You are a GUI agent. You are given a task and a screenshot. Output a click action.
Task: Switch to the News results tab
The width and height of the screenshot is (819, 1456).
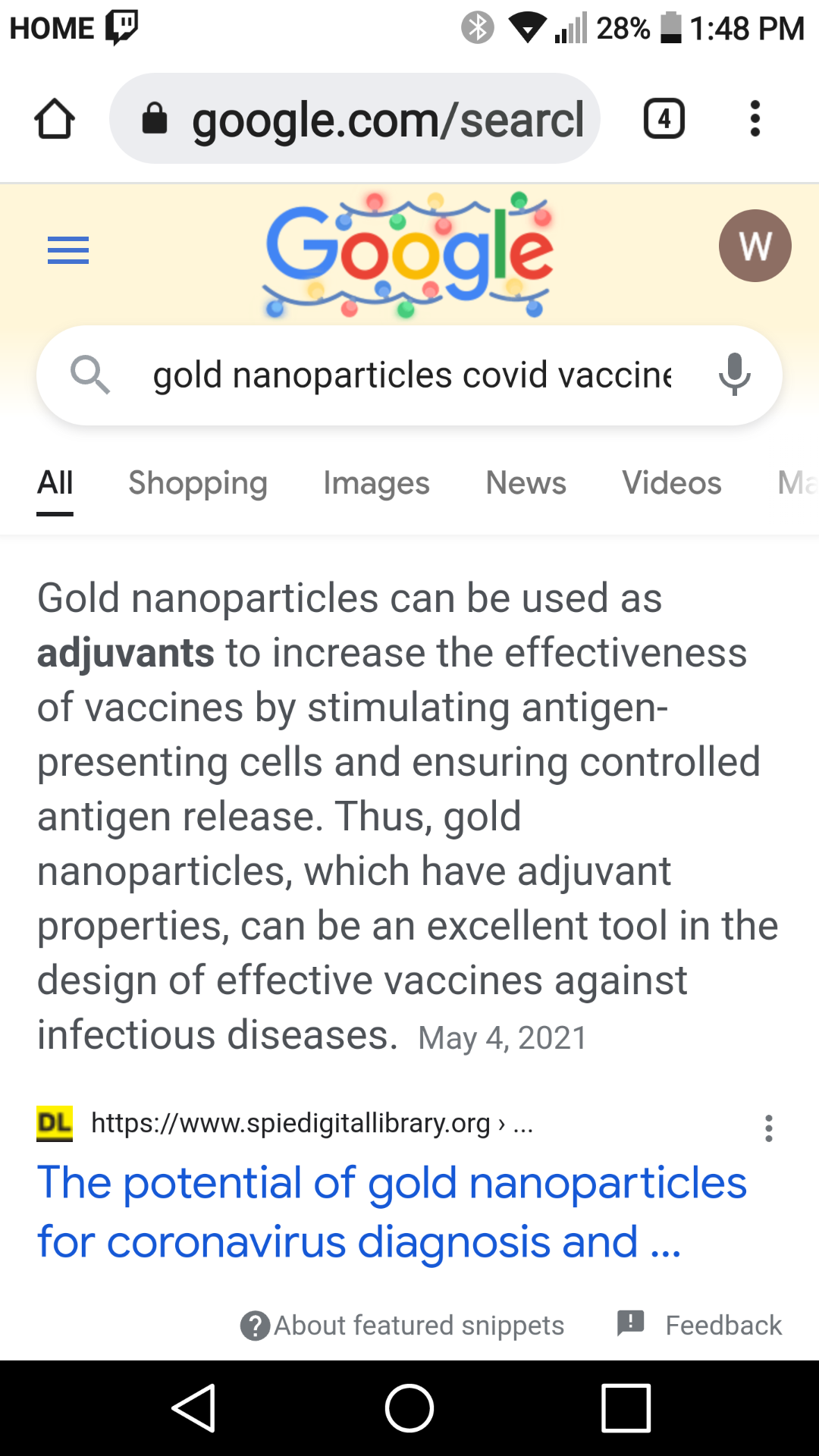coord(526,483)
